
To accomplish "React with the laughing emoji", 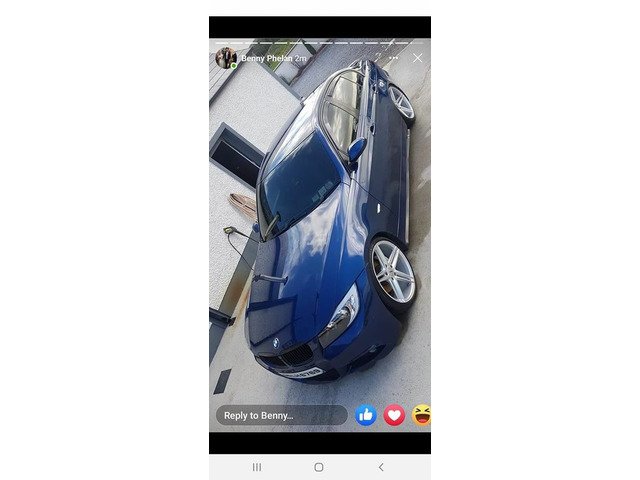I will (422, 415).
